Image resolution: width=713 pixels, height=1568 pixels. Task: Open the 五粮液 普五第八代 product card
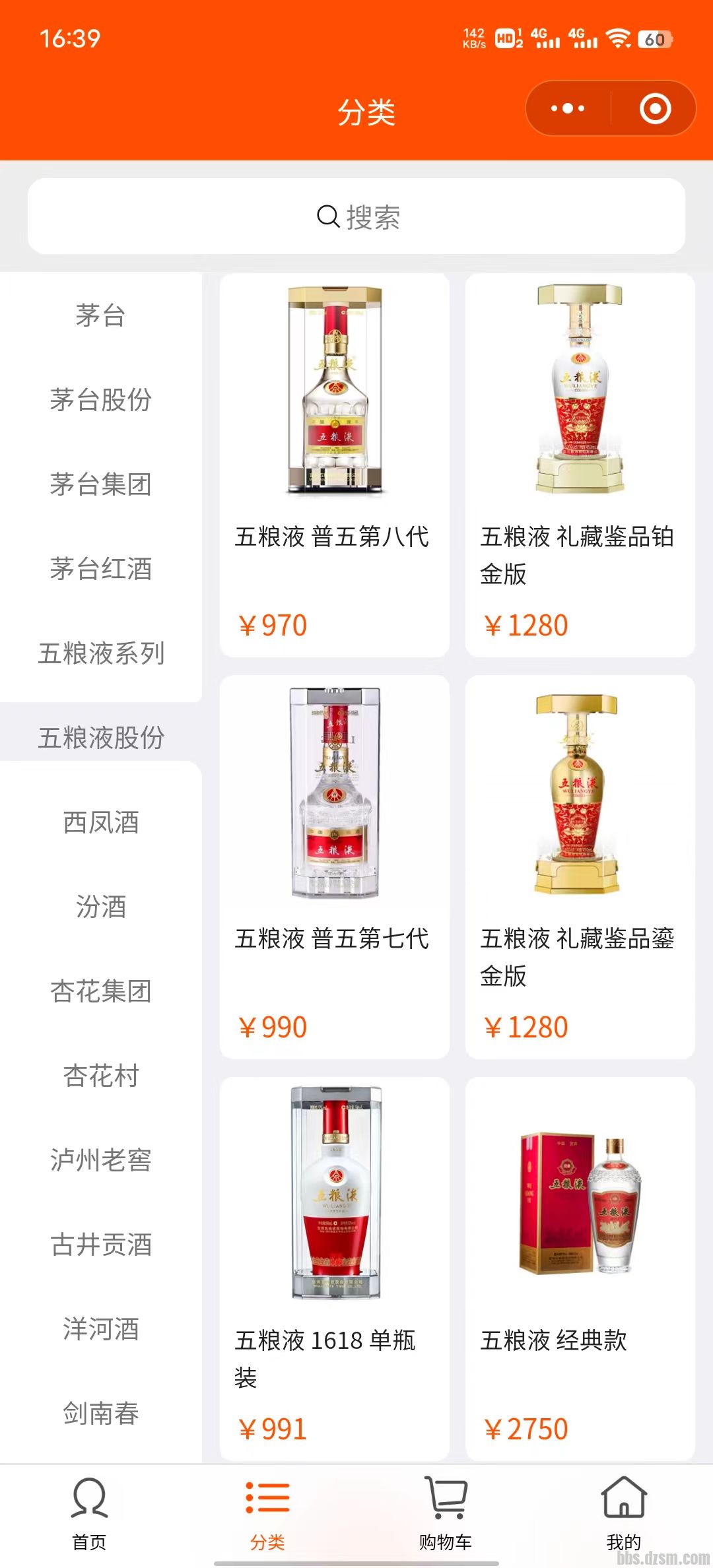(335, 465)
